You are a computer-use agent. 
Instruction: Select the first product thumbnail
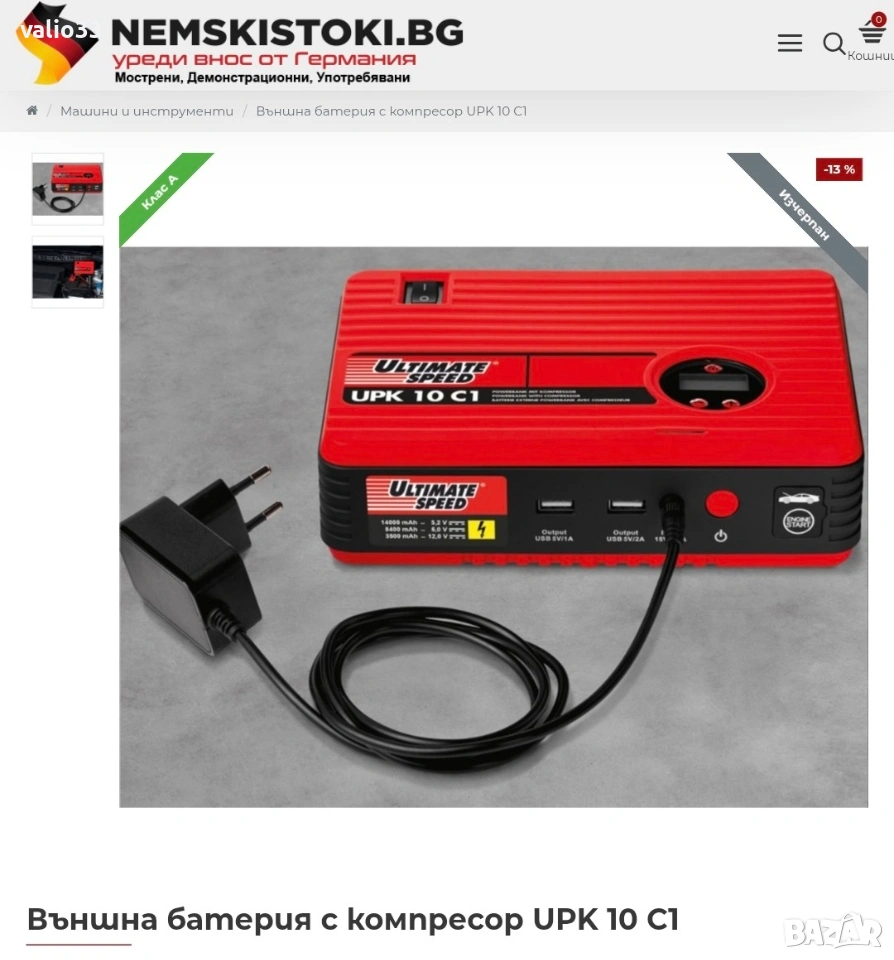[67, 189]
